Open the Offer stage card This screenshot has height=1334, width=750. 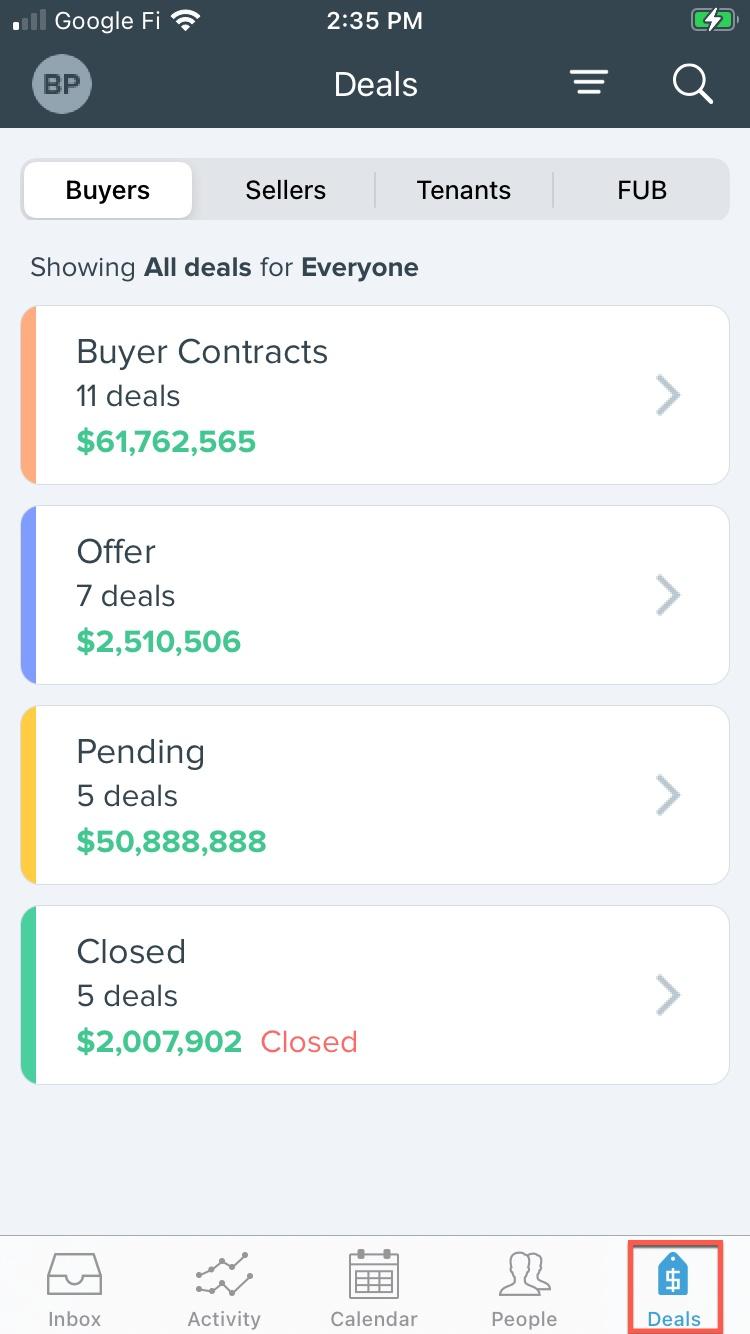pyautogui.click(x=375, y=595)
